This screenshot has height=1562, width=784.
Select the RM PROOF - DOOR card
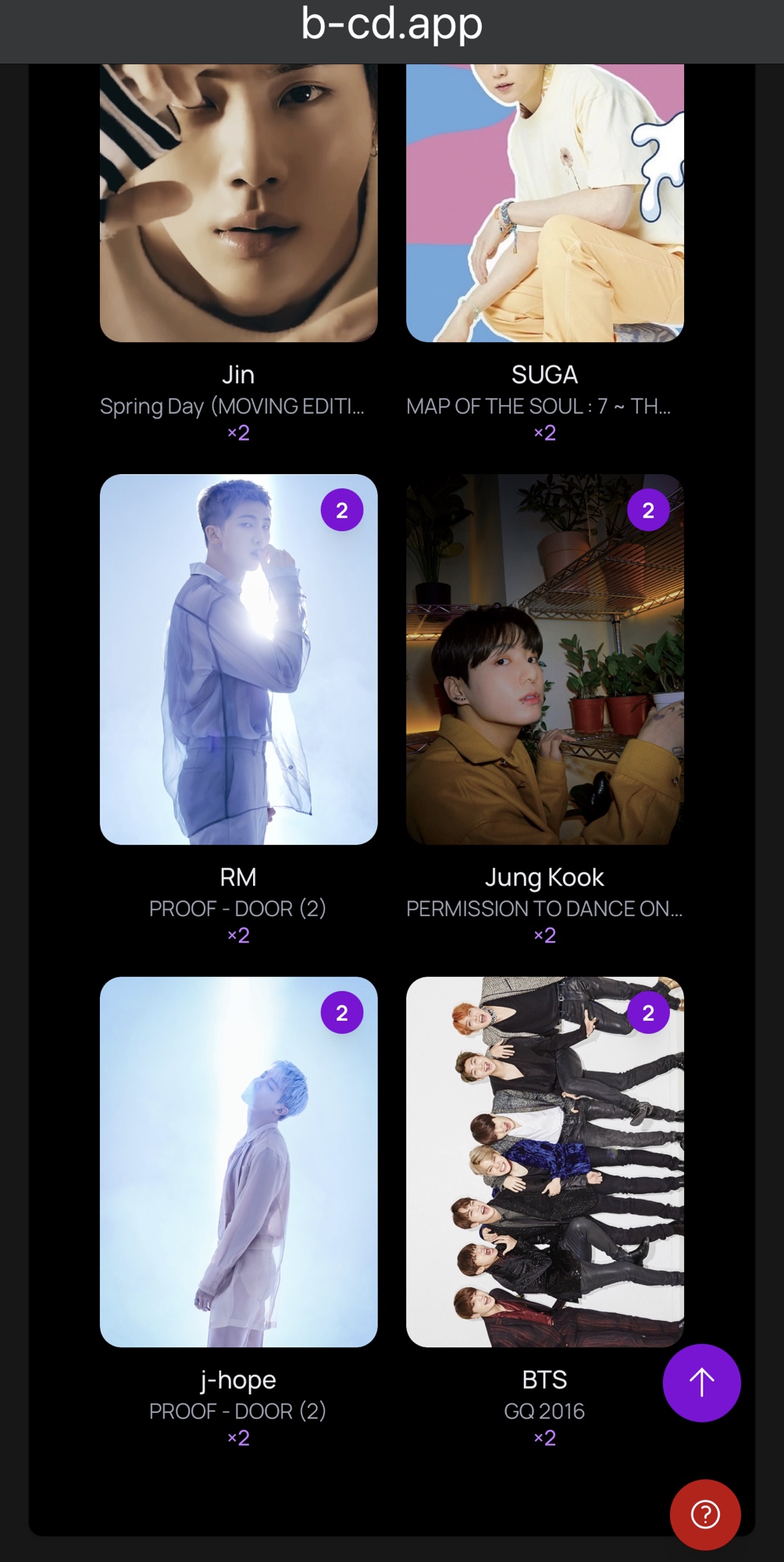238,658
